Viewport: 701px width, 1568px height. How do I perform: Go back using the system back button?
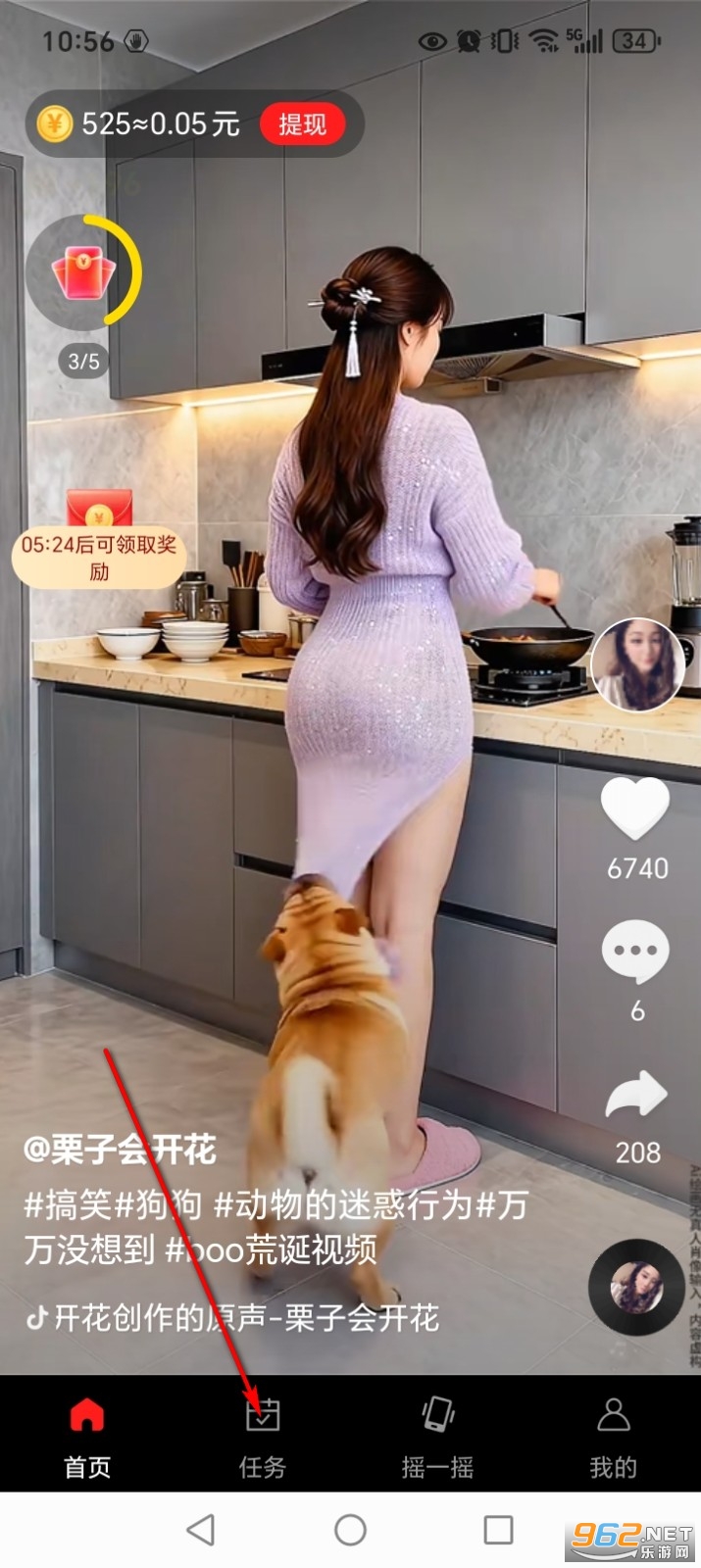coord(201,1530)
